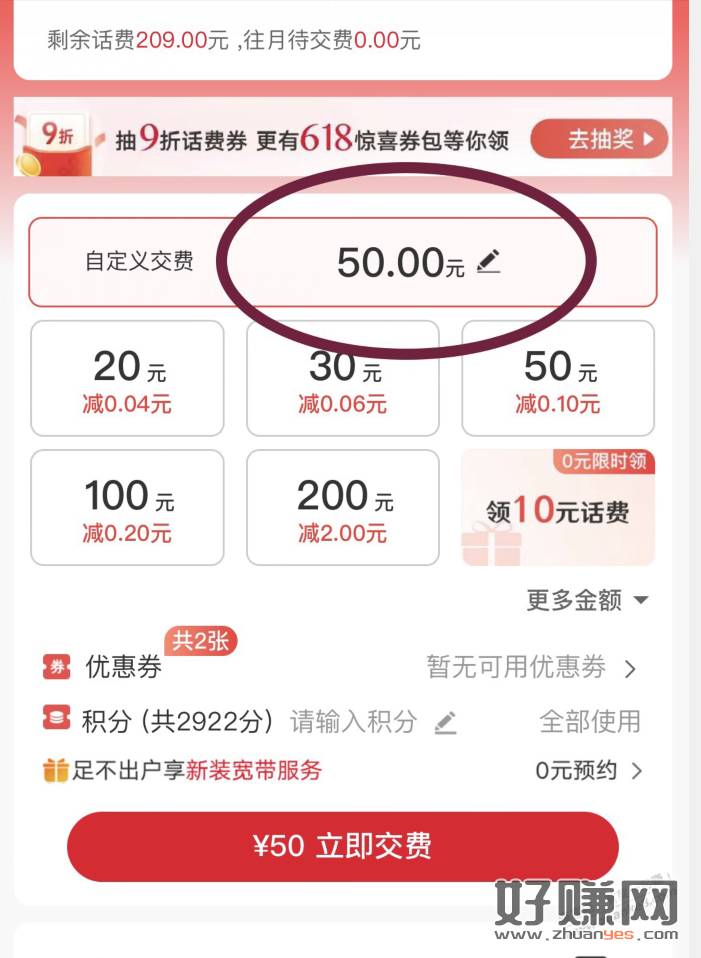
Task: Edit the custom 50.00元 payment amount
Action: coord(488,262)
